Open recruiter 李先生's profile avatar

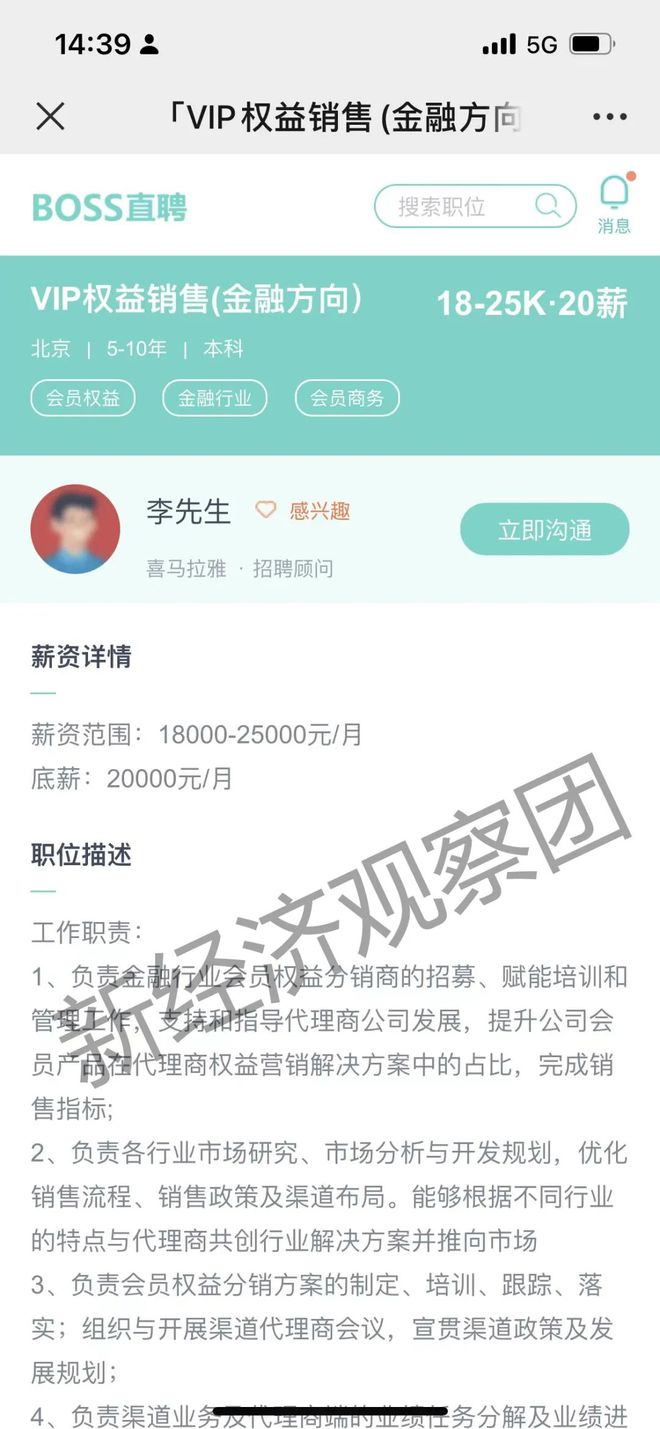76,529
